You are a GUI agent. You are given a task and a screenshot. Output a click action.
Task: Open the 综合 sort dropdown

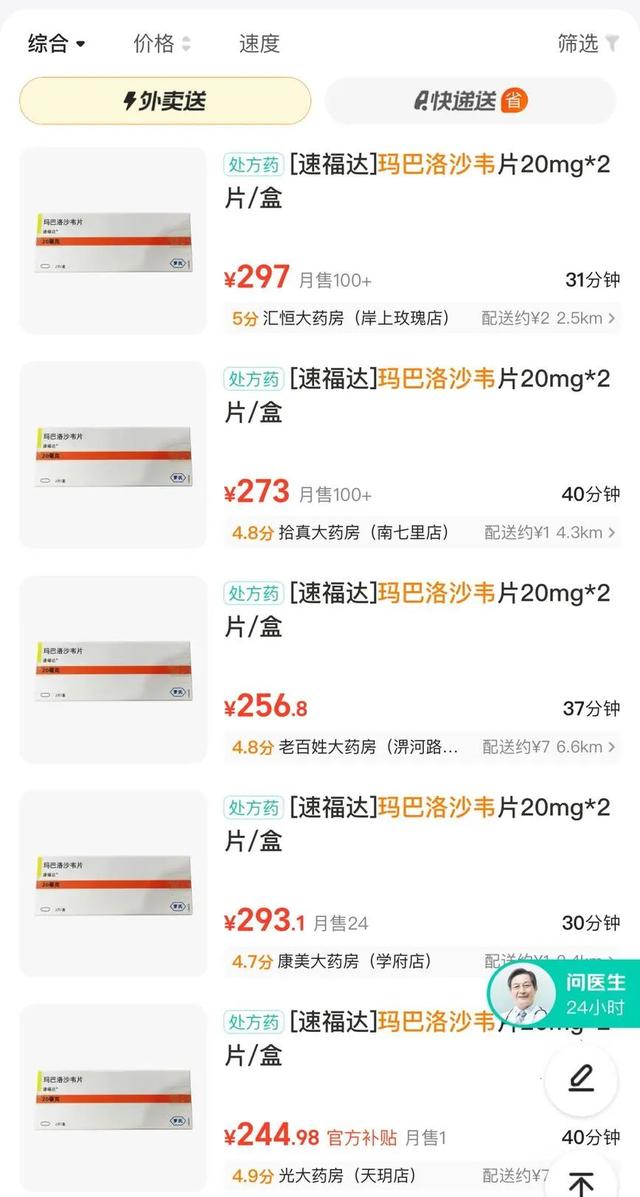[x=56, y=43]
